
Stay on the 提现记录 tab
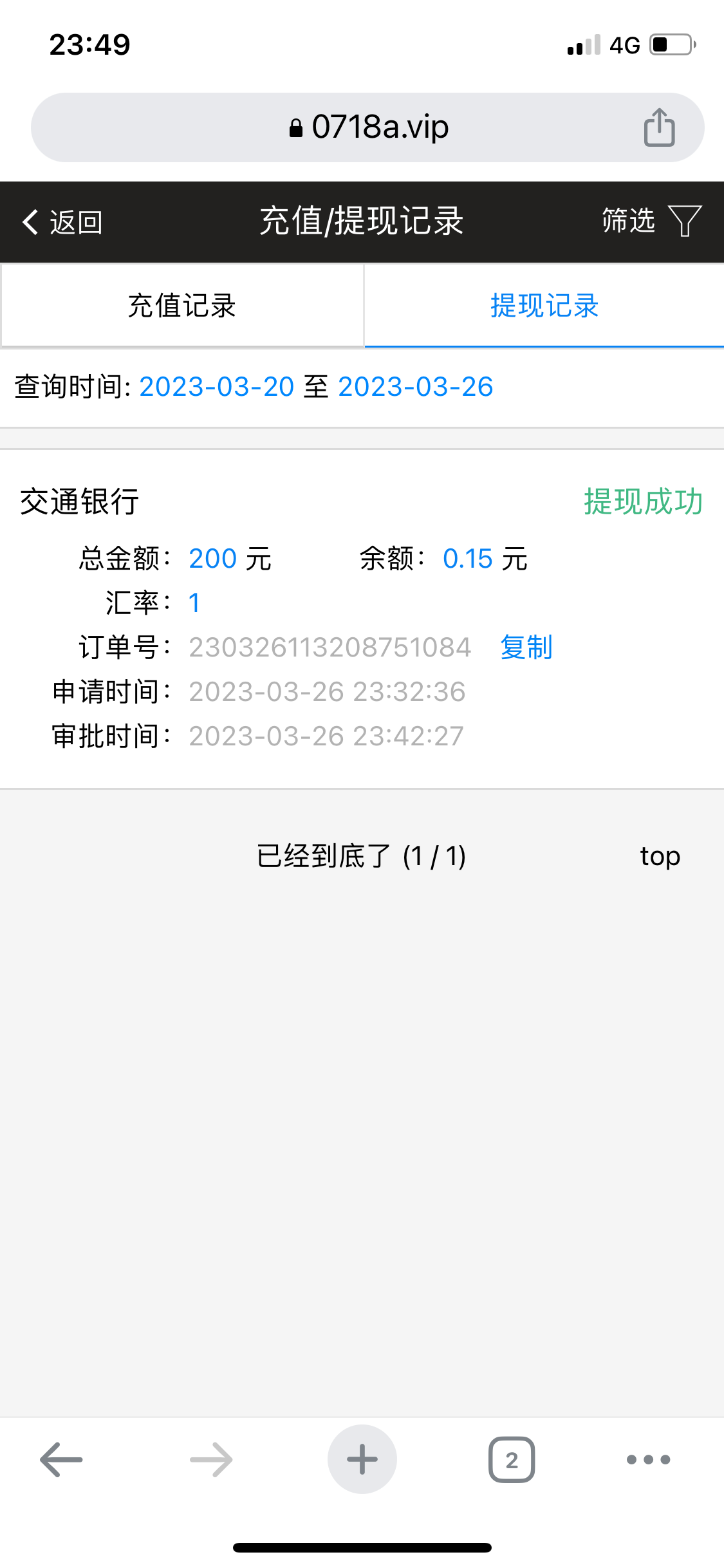pos(543,307)
